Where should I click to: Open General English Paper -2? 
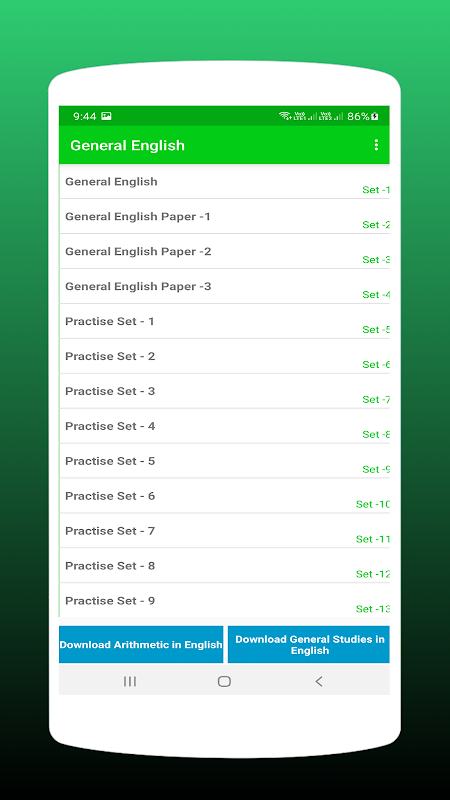click(224, 252)
